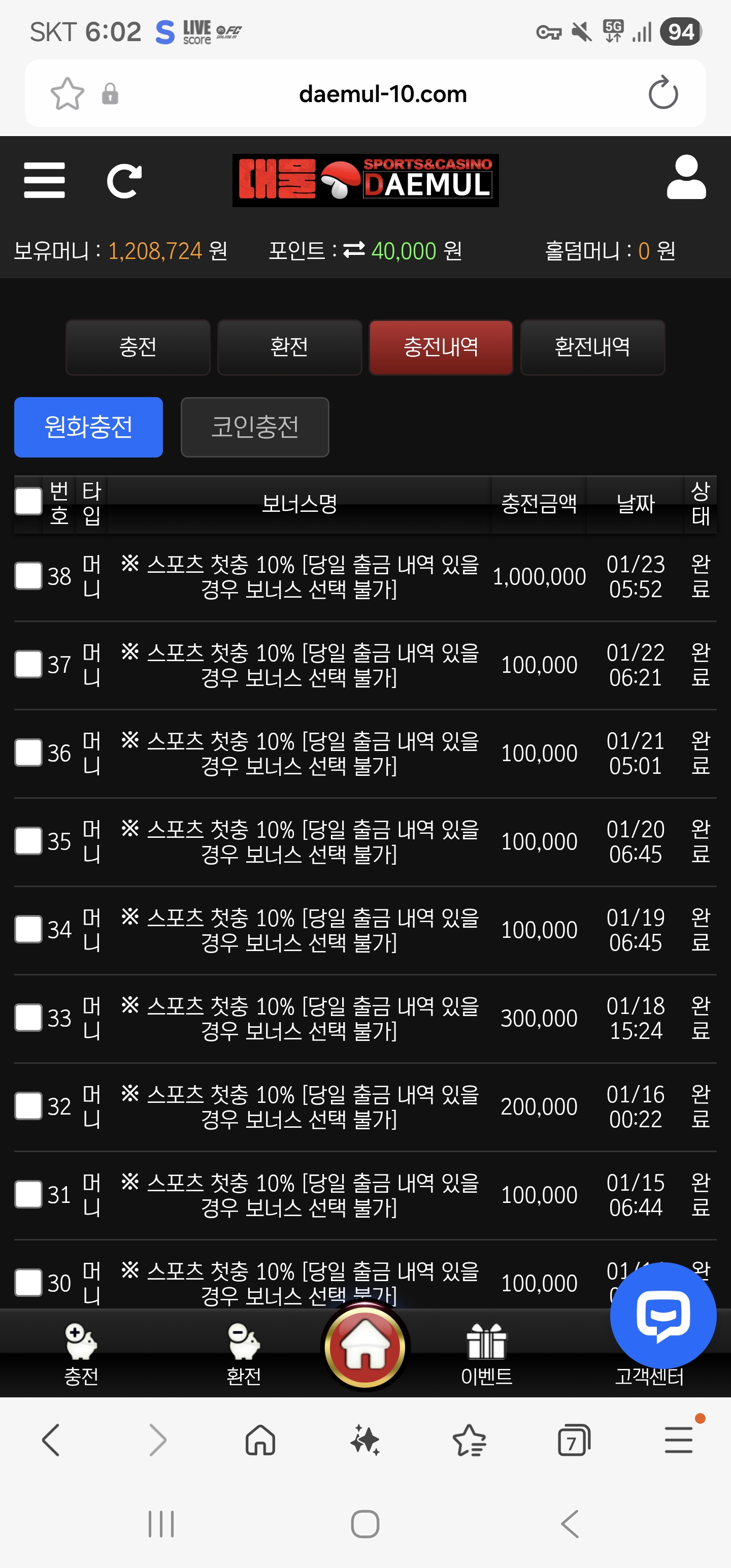731x1568 pixels.
Task: Open the 이벤트 section in the bottom bar
Action: pyautogui.click(x=486, y=1354)
